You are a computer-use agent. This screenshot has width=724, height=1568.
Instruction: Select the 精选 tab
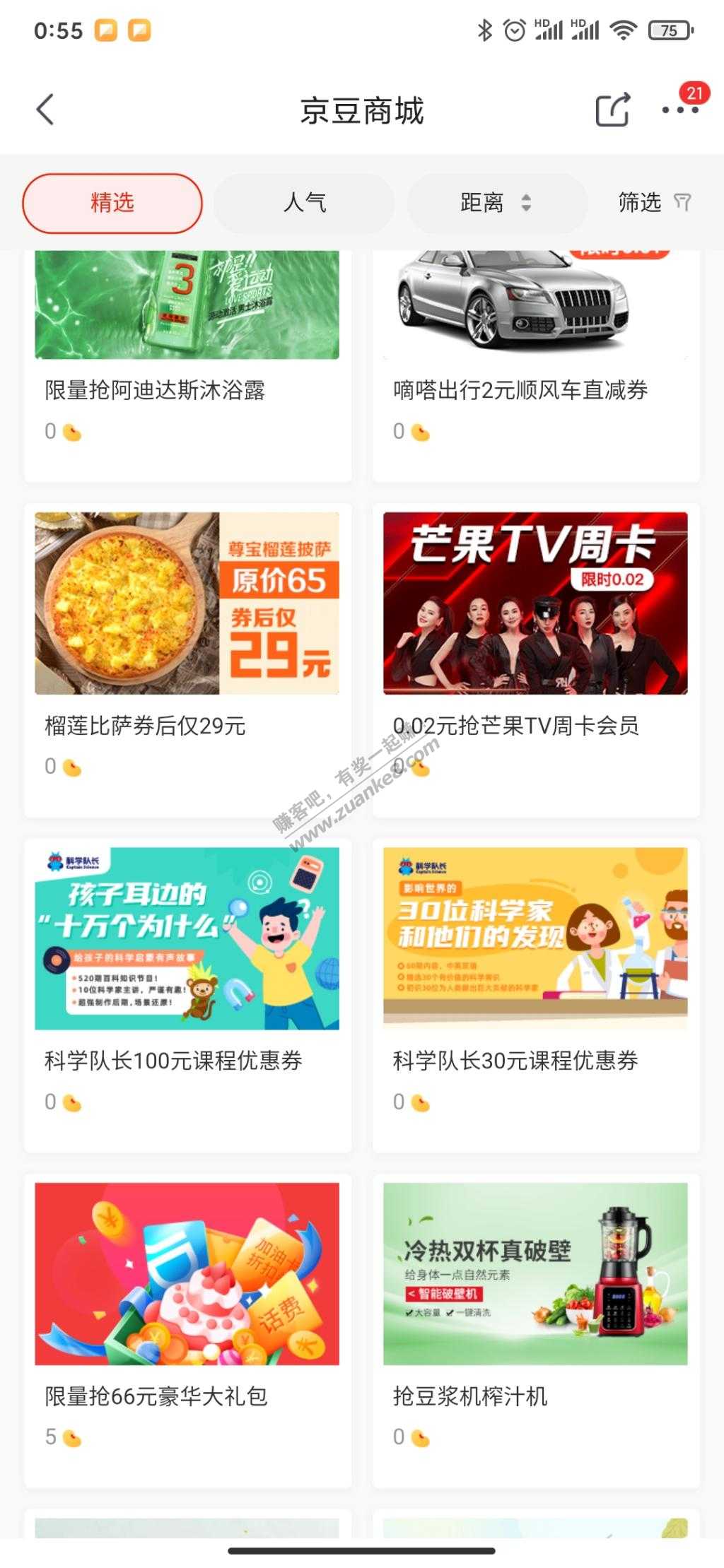[112, 203]
